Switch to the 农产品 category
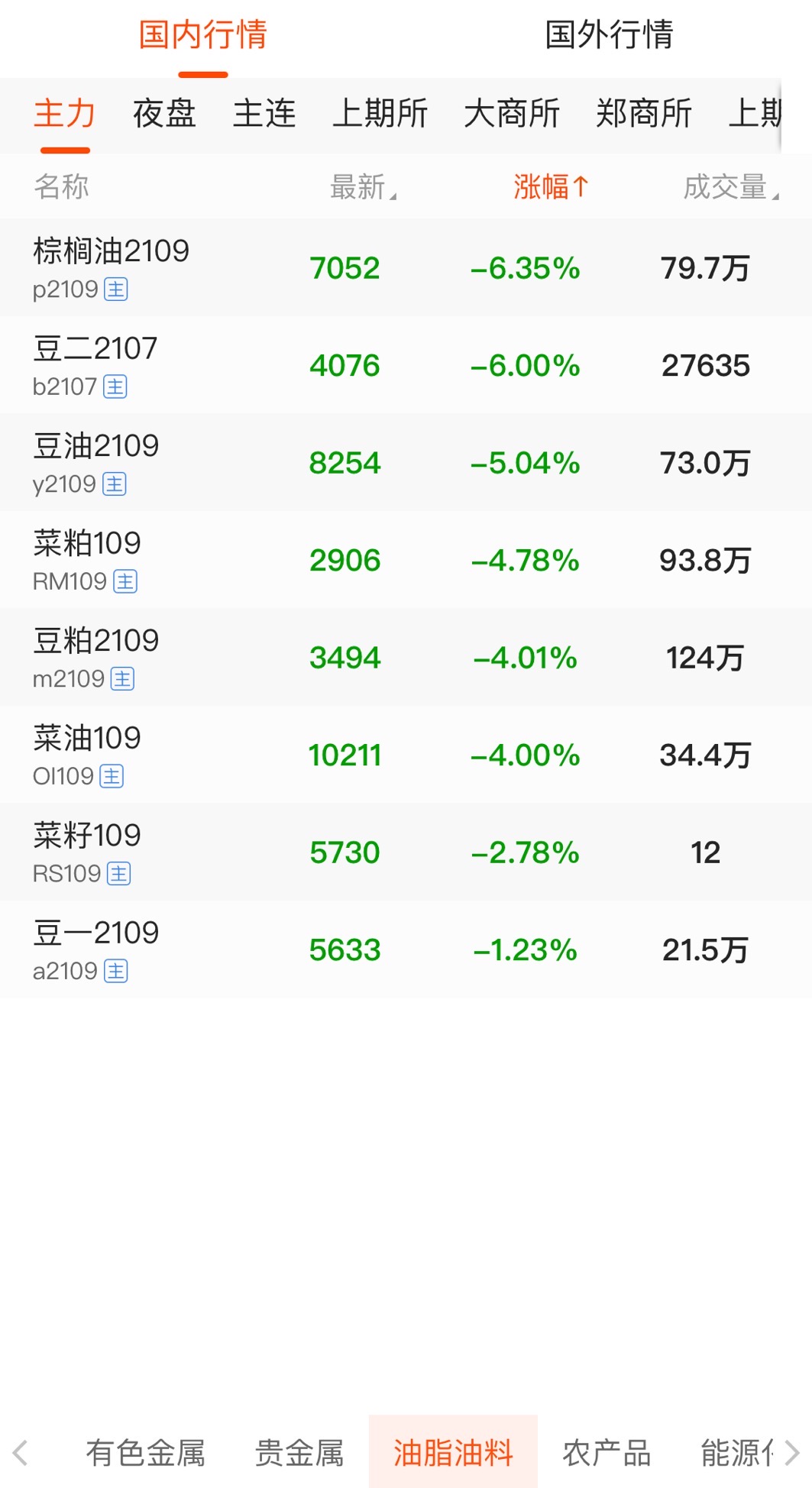812x1488 pixels. (x=607, y=1452)
